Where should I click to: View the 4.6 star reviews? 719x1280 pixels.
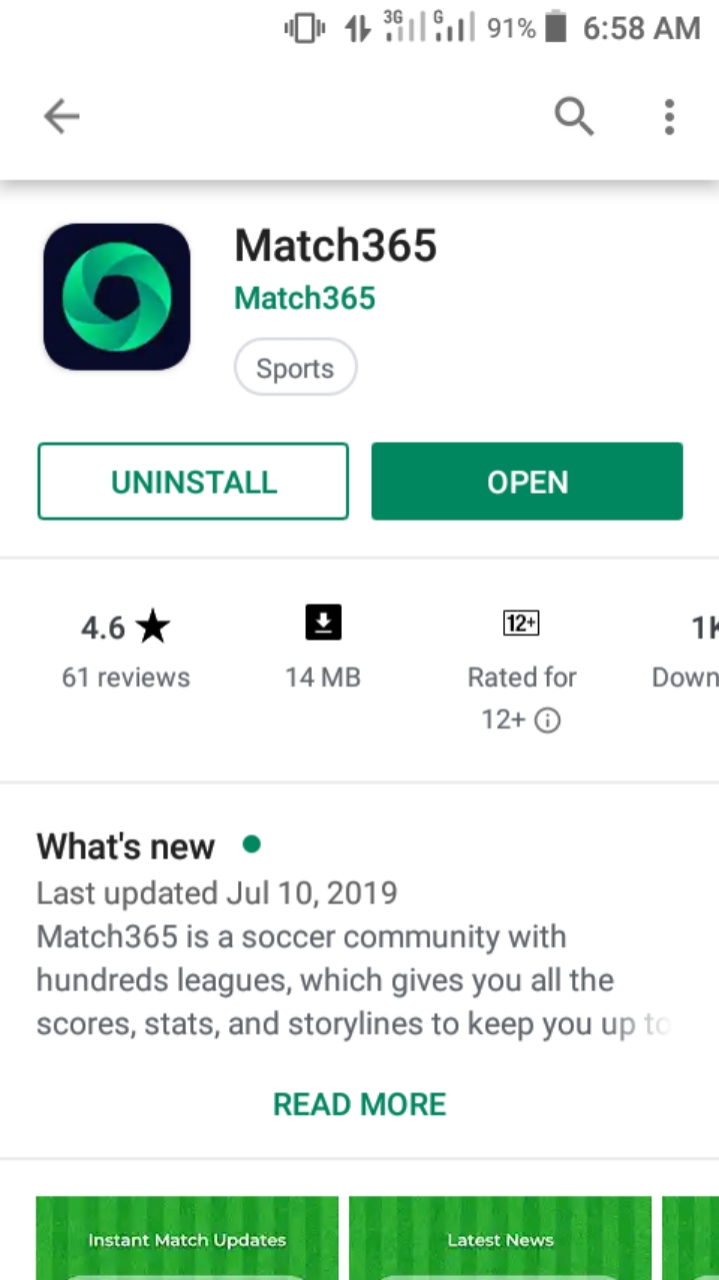(126, 650)
